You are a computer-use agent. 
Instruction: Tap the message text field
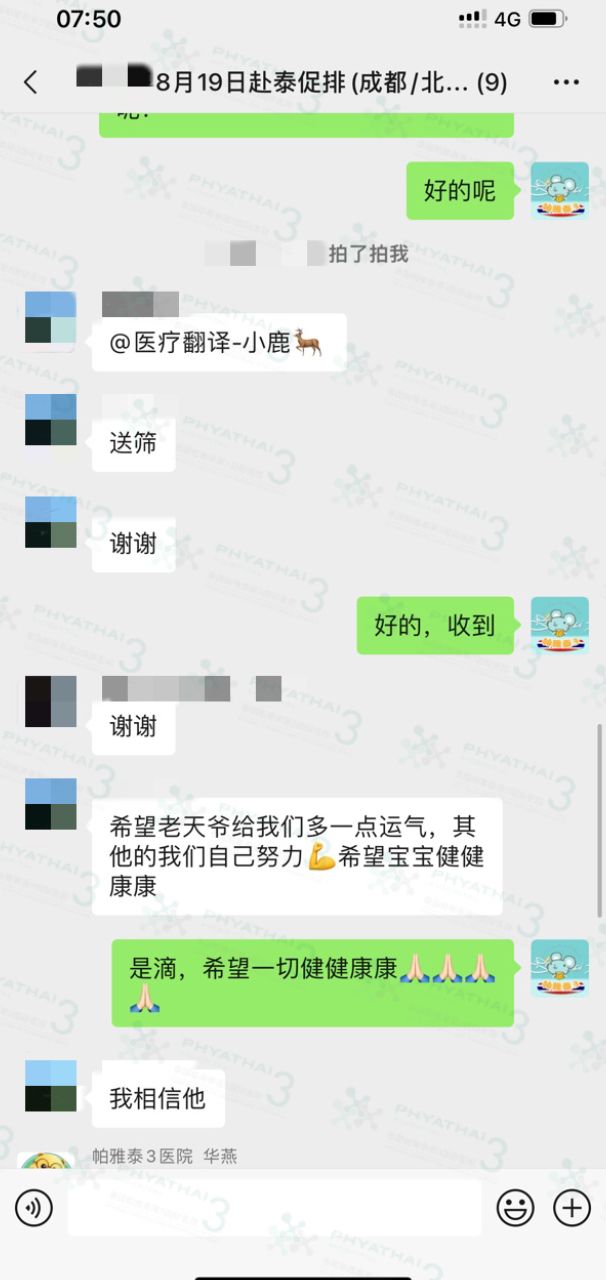pyautogui.click(x=274, y=1208)
